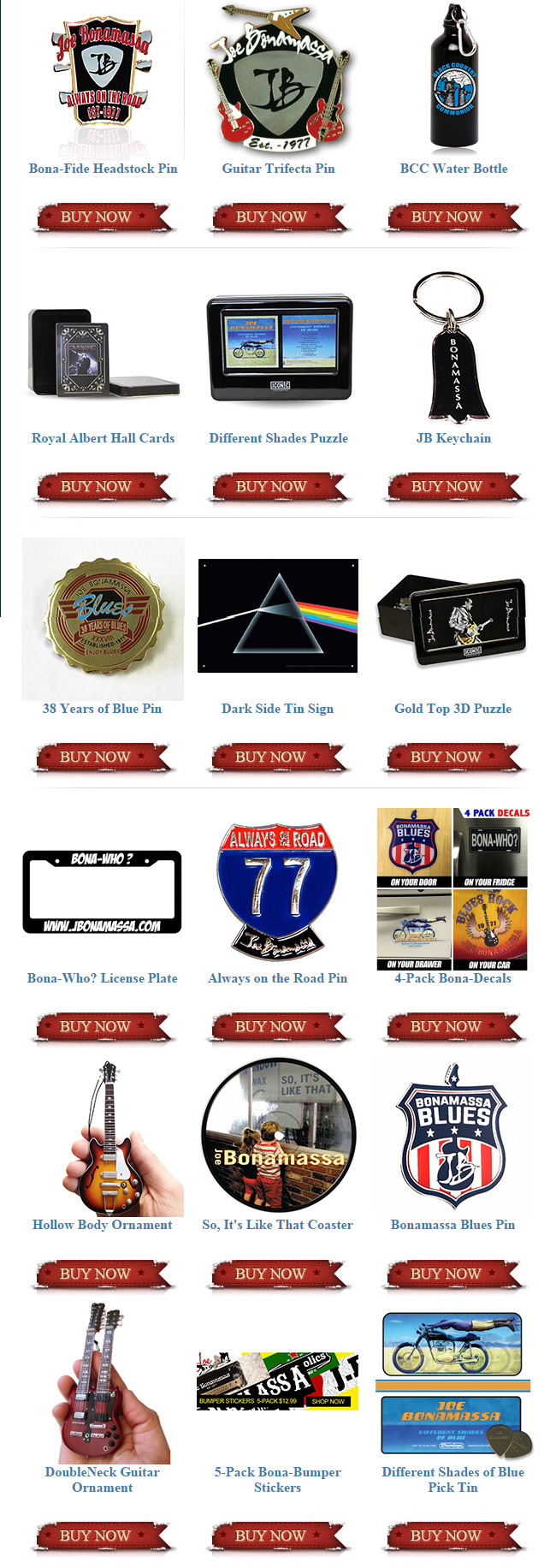This screenshot has width=556, height=1568.
Task: Open 5-Pack Bona-Bumper Stickers link
Action: [277, 1479]
